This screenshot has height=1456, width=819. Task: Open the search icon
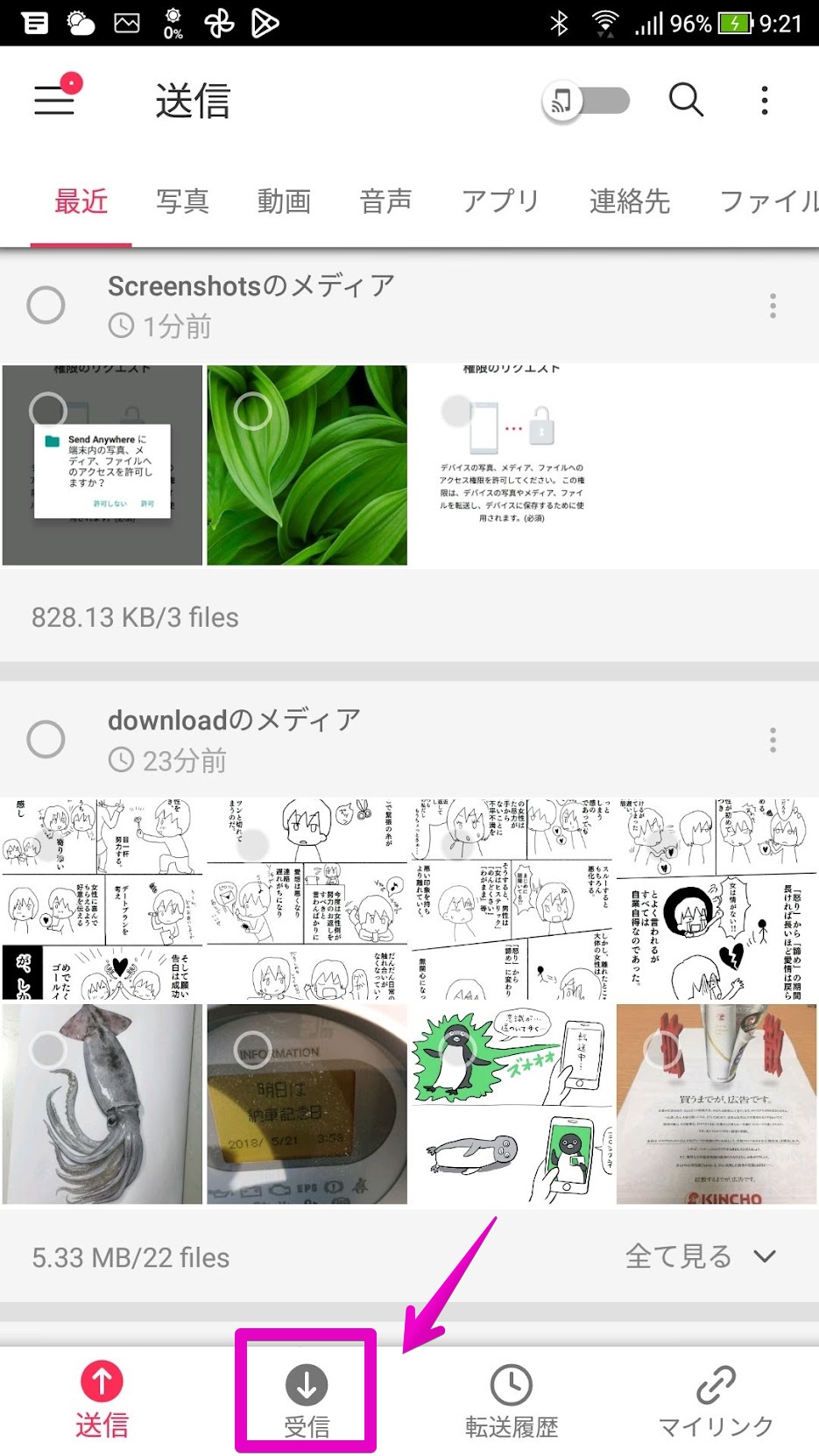pos(686,101)
